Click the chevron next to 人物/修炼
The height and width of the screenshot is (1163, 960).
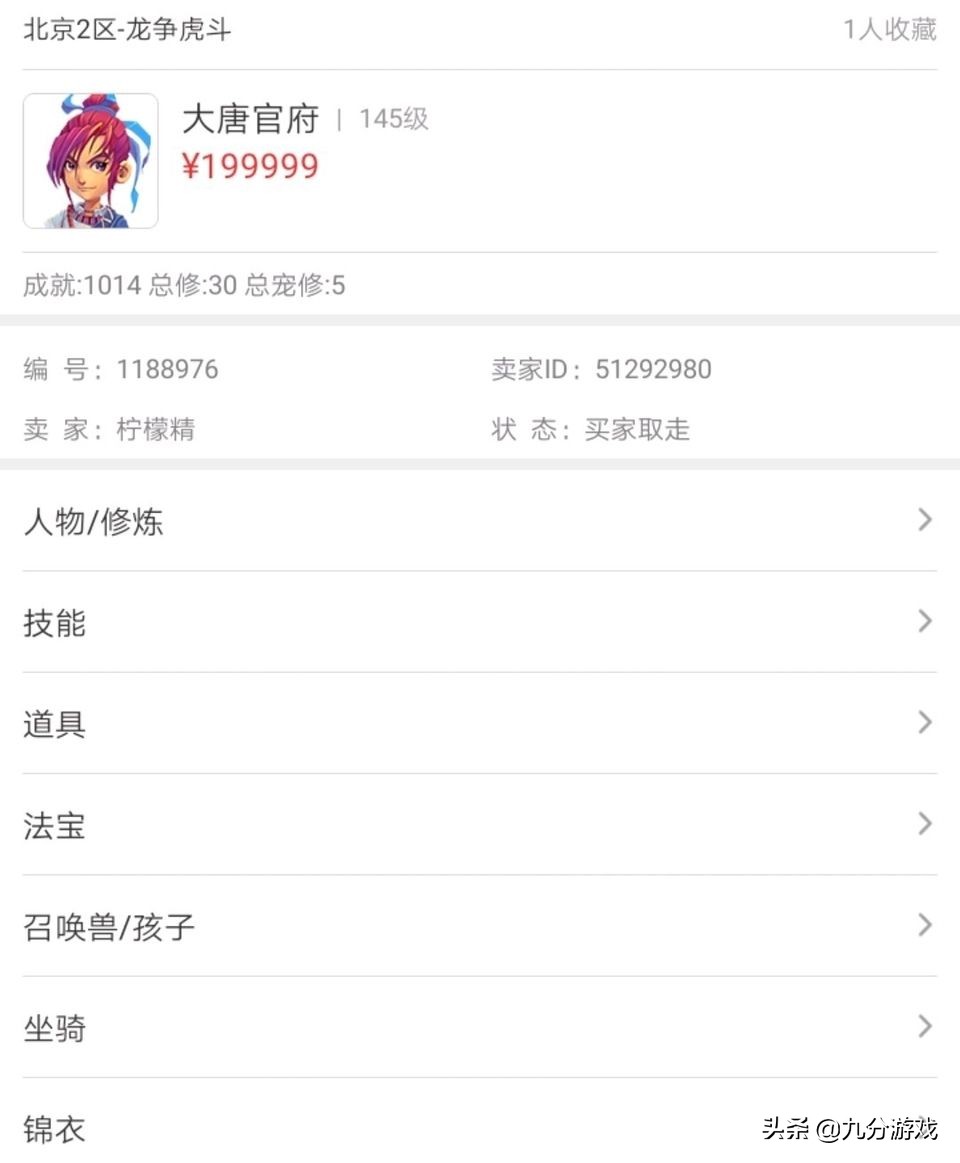923,521
